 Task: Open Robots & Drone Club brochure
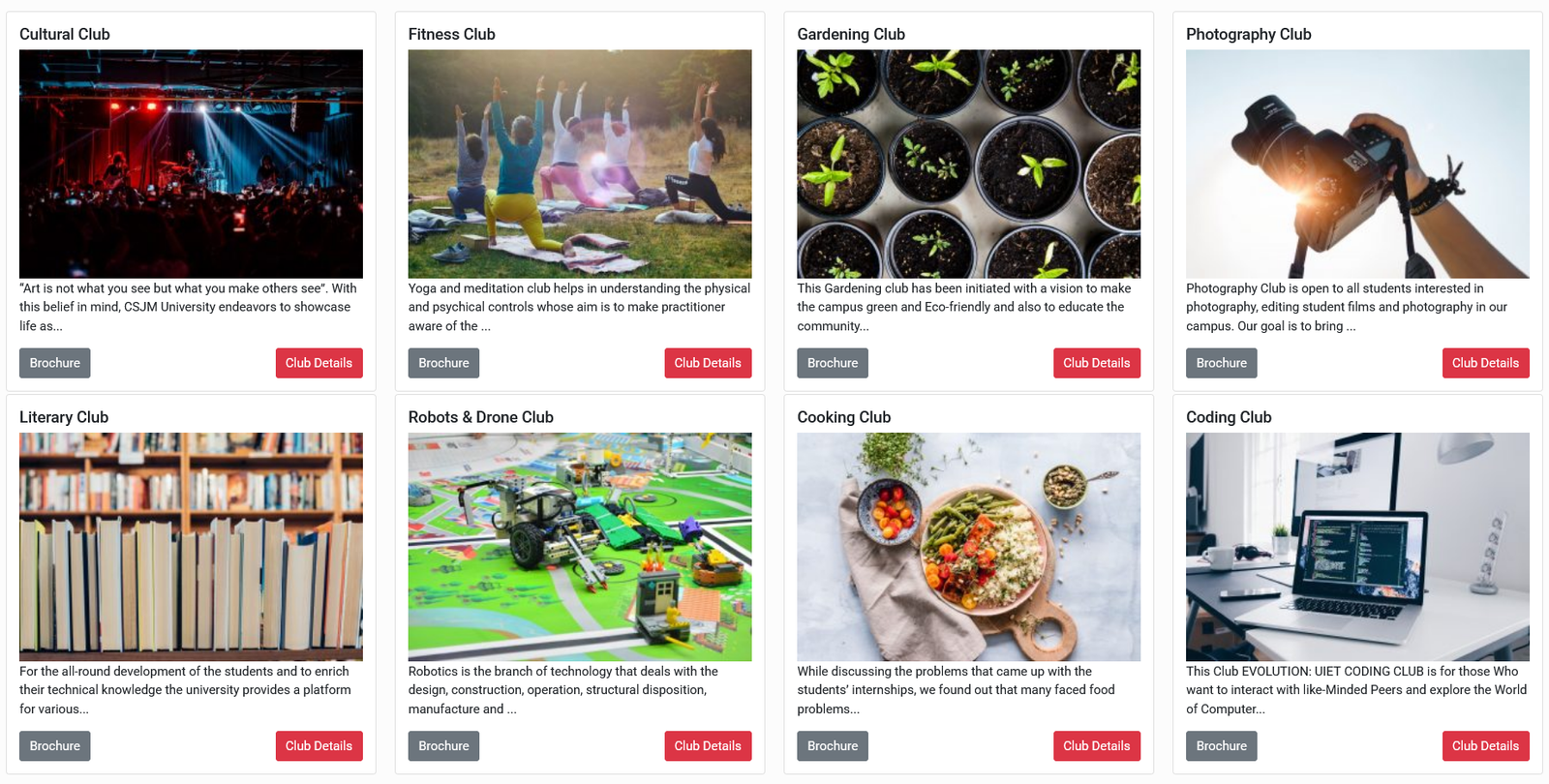[443, 746]
